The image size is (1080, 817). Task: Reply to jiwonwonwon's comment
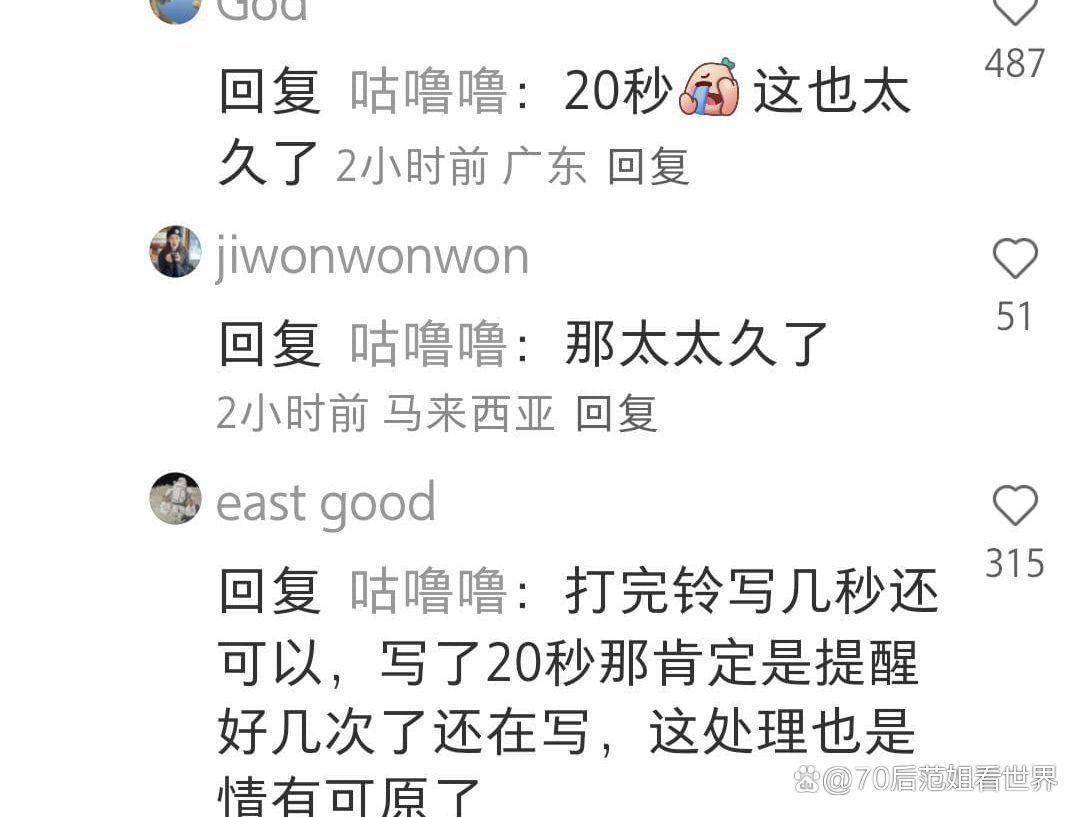(616, 412)
